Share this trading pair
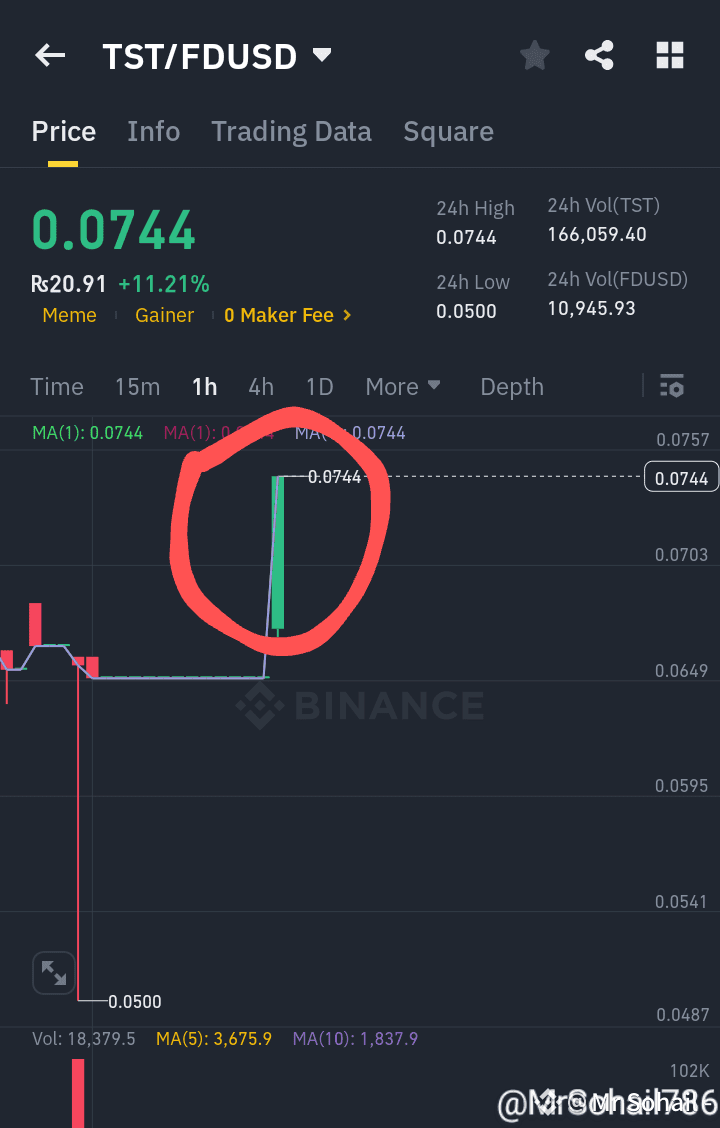The image size is (720, 1128). pyautogui.click(x=599, y=56)
